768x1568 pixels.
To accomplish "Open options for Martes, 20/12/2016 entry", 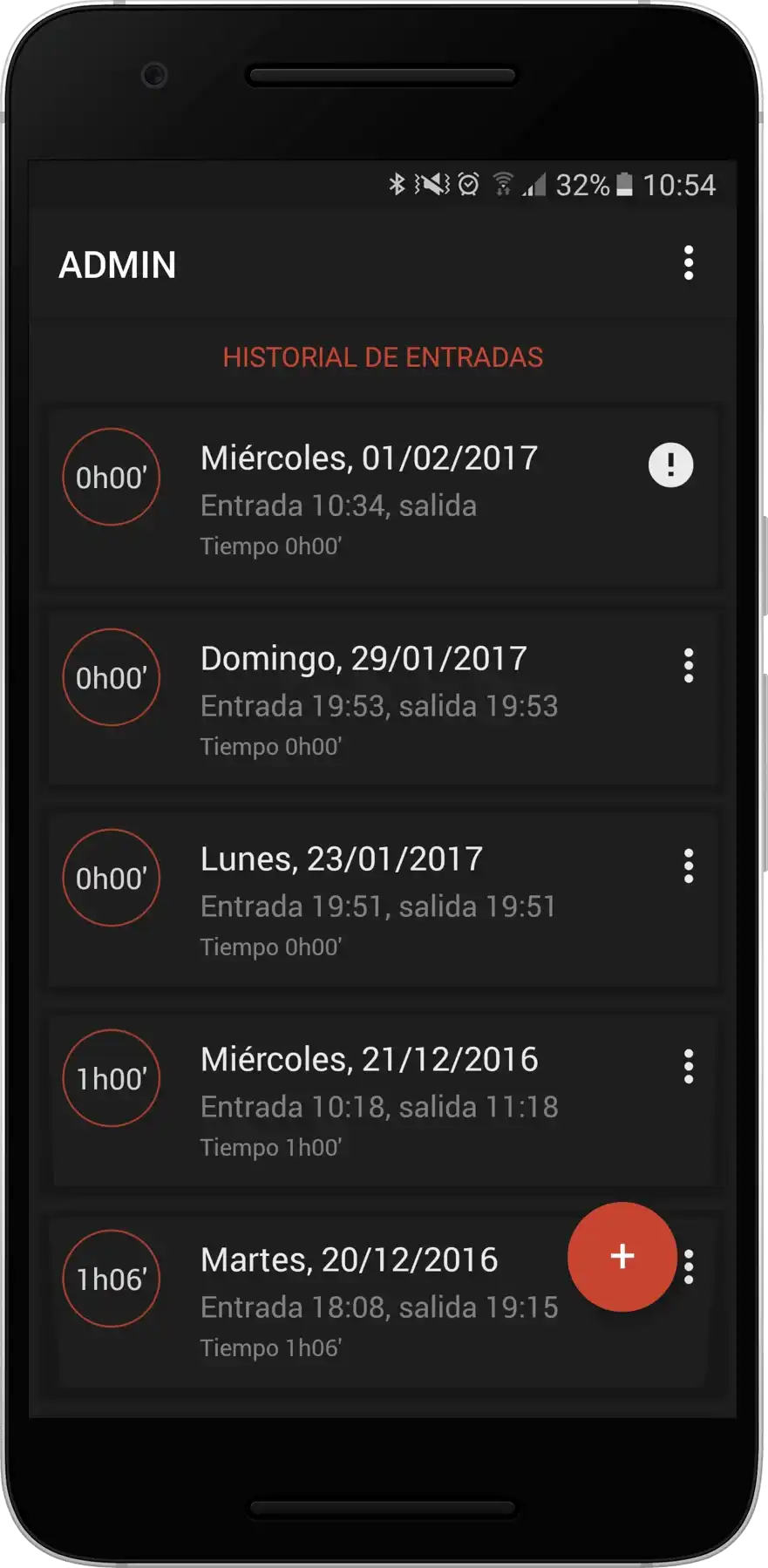I will point(690,1267).
